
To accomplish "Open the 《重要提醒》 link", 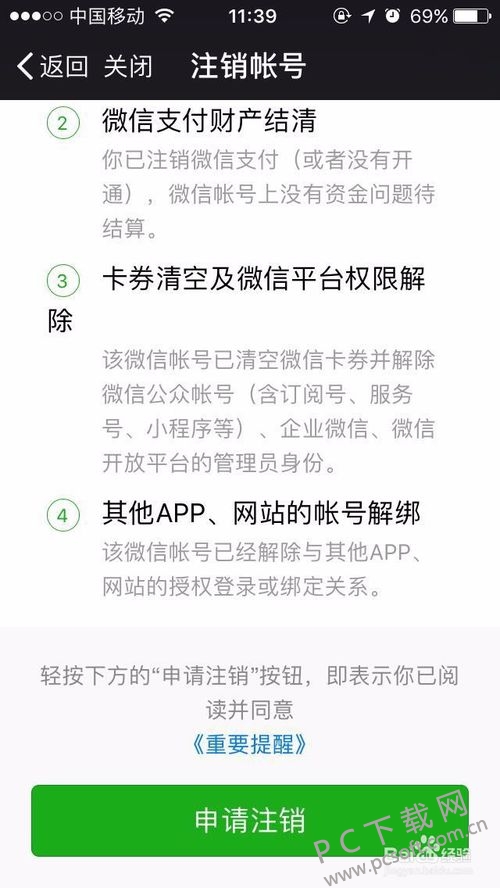I will click(x=250, y=744).
